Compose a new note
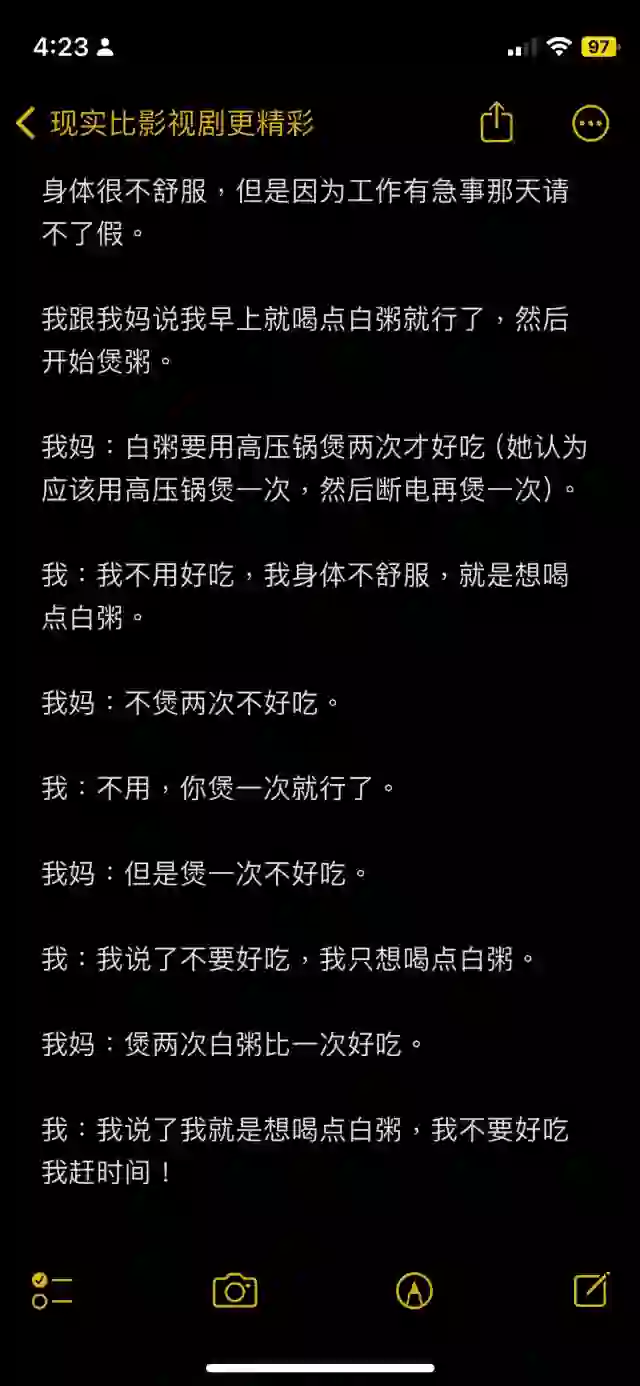 coord(592,1290)
